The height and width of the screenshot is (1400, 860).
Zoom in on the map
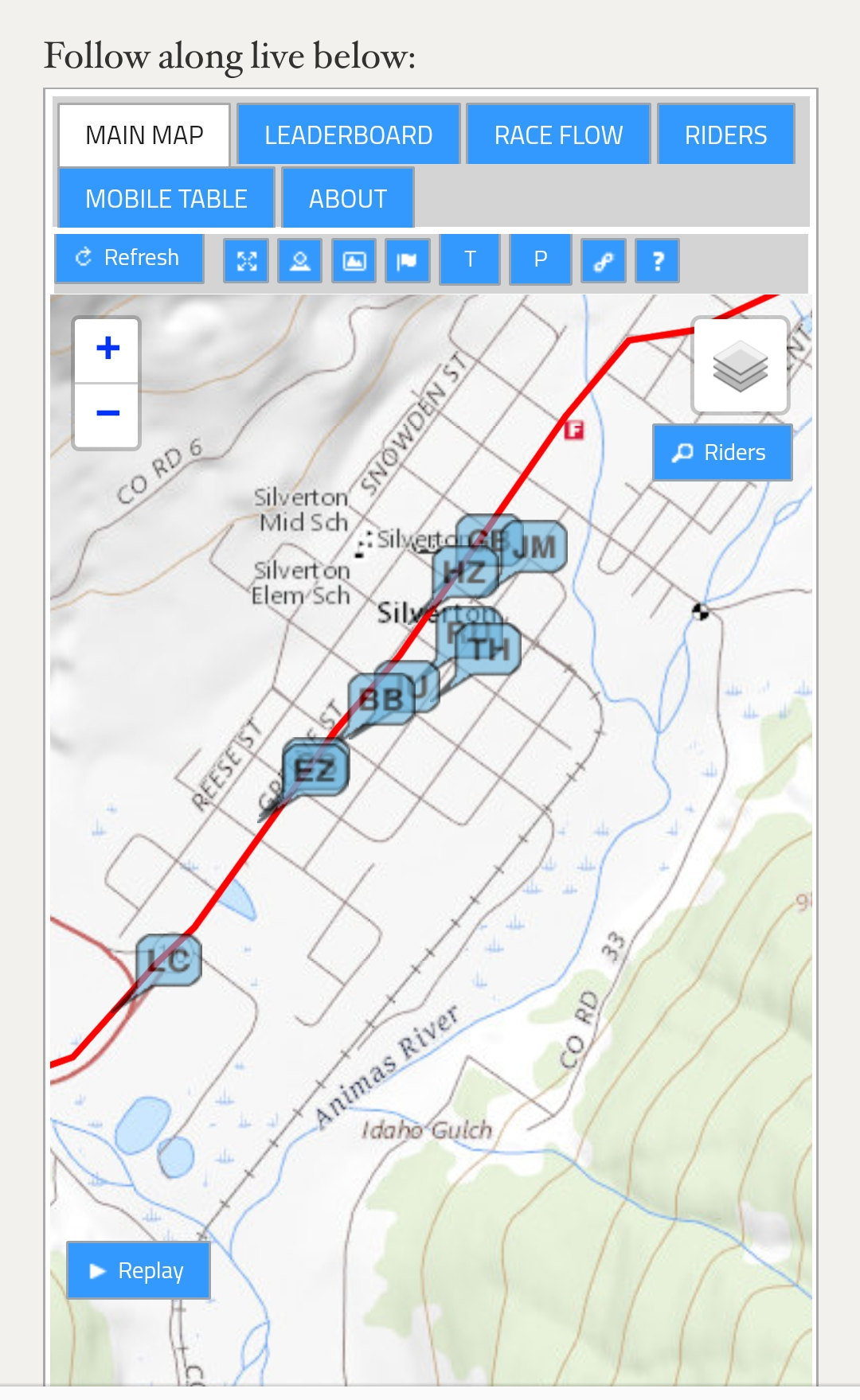point(107,349)
